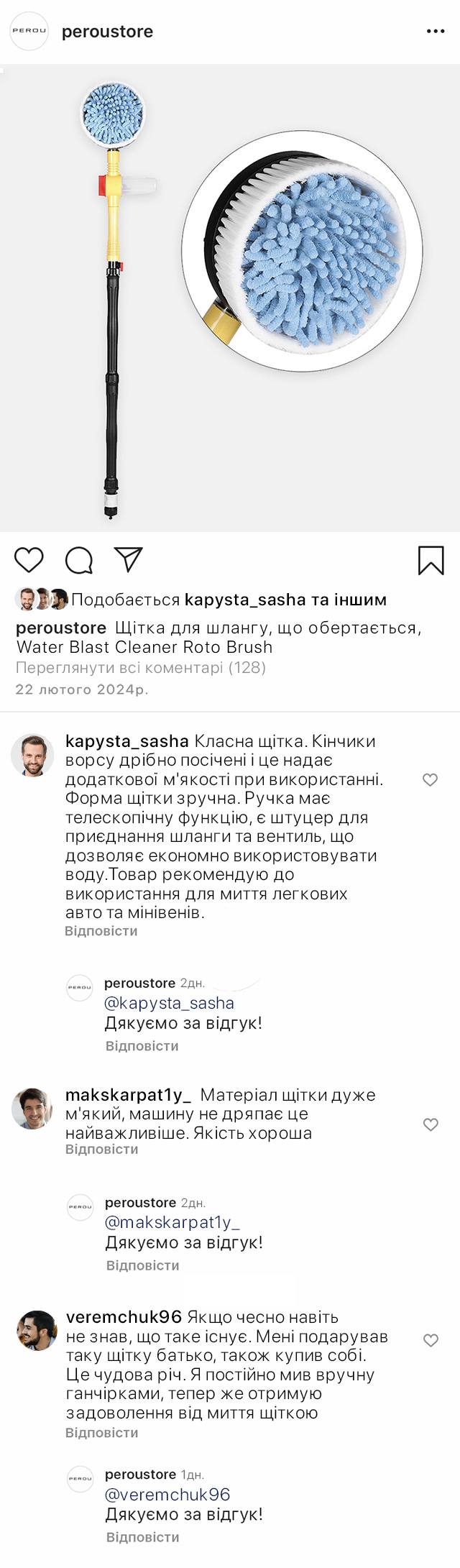View all 128 comments
The height and width of the screenshot is (1568, 460).
coord(141,667)
